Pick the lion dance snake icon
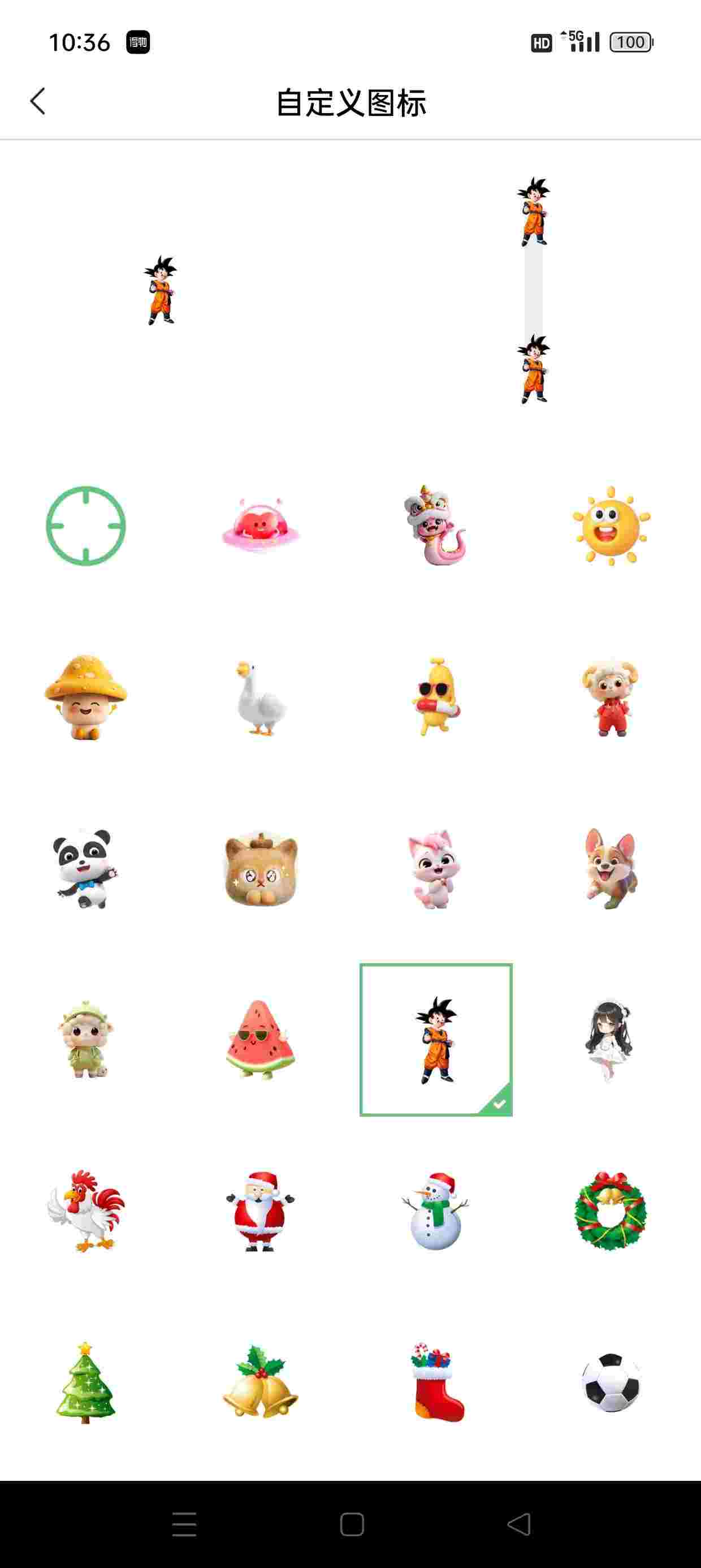Screen dimensions: 701x1568 (x=435, y=526)
